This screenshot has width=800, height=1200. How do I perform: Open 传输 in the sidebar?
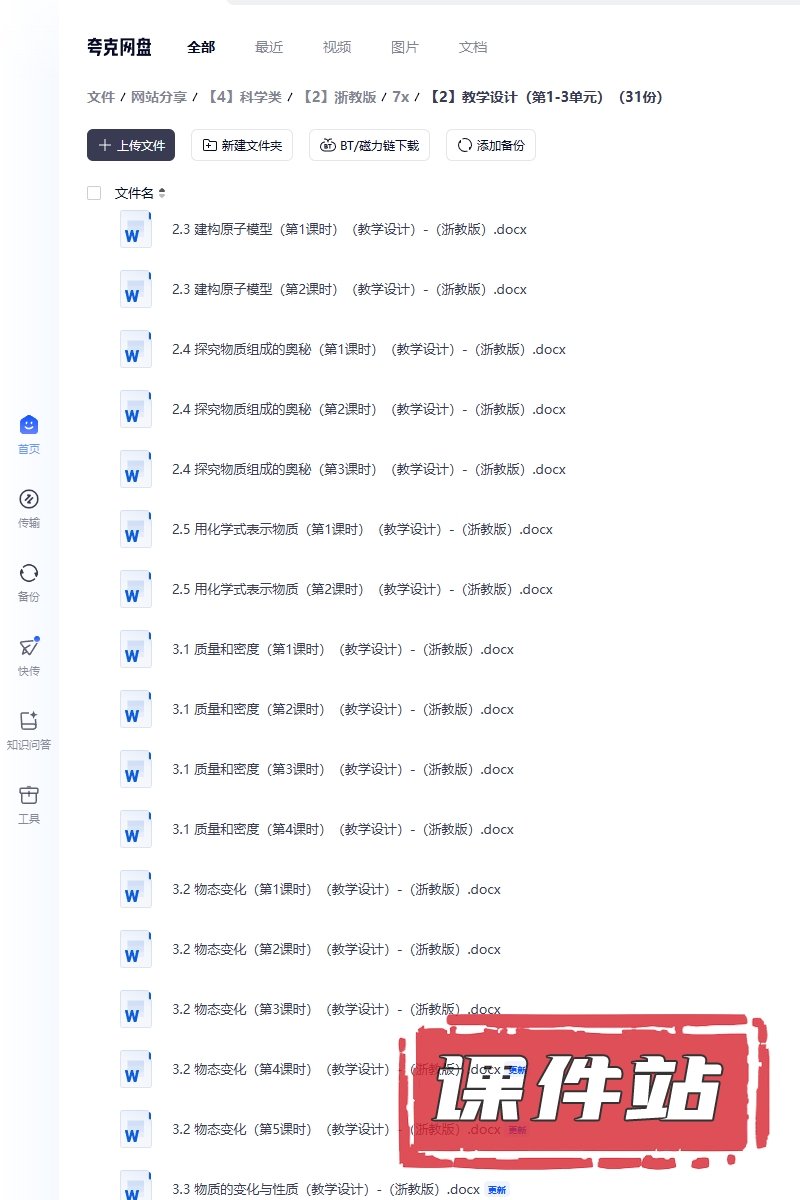coord(29,508)
